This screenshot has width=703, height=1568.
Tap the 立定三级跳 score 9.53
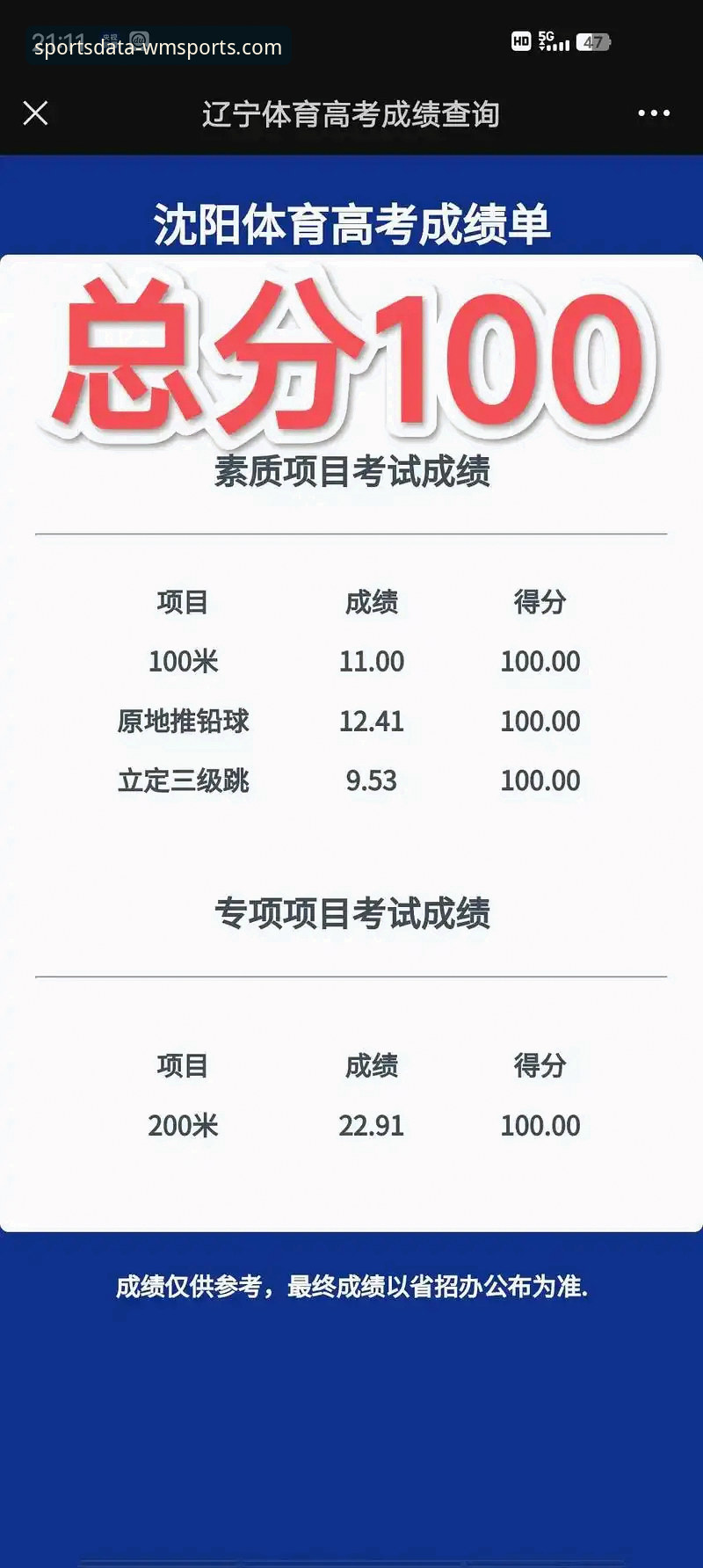pos(372,780)
